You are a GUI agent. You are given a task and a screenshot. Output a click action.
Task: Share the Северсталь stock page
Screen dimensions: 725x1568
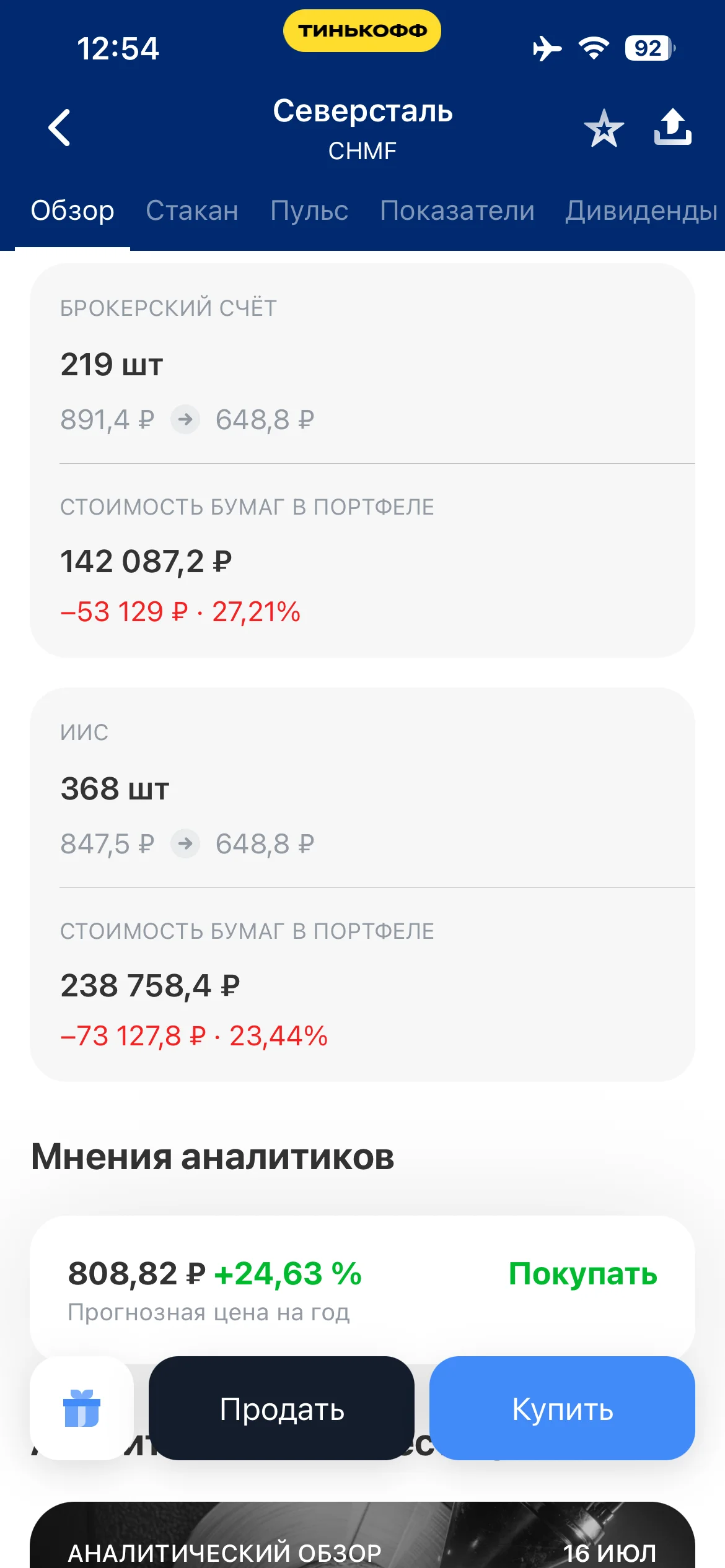(x=672, y=127)
